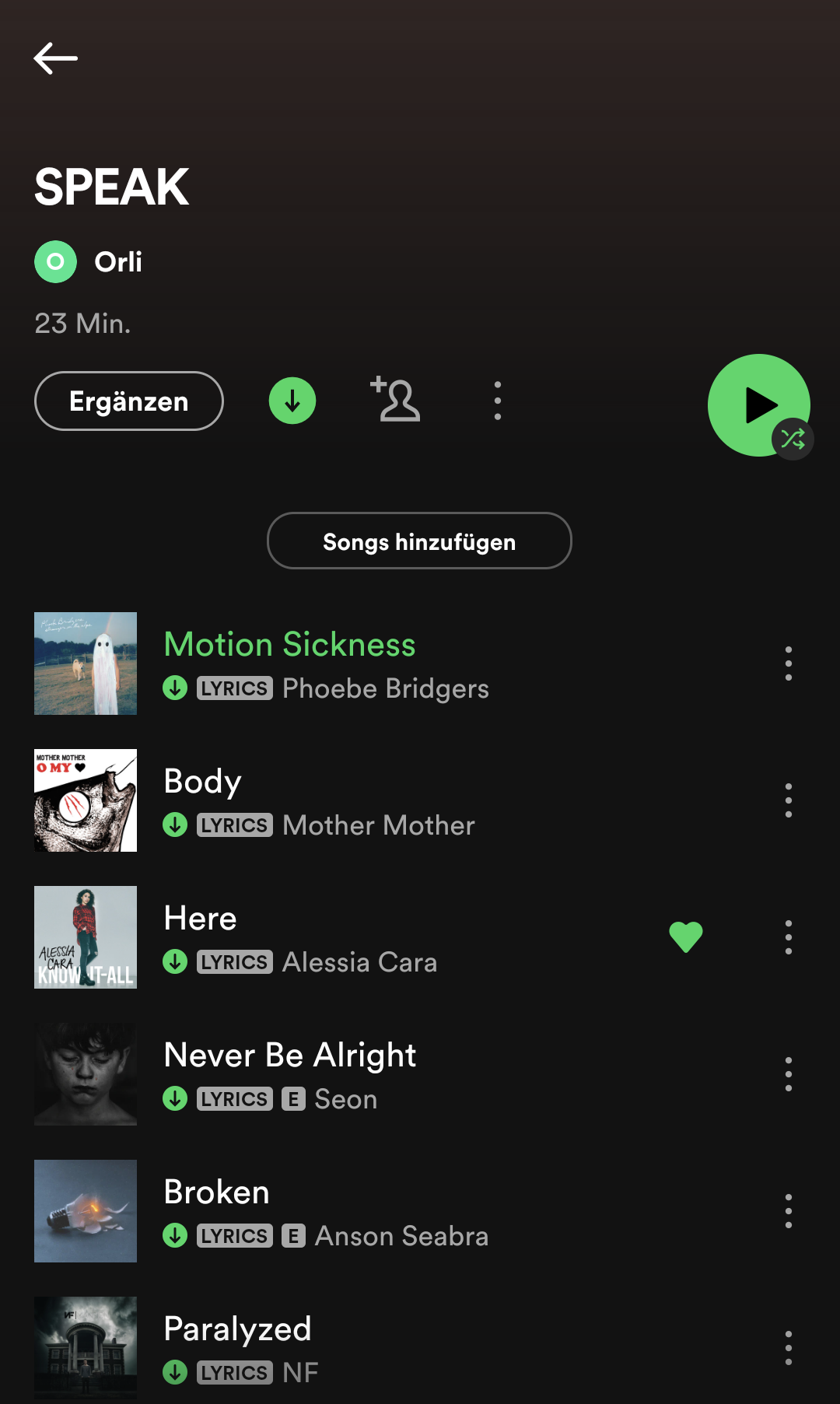Open options for Never Be Alright

pos(788,1074)
